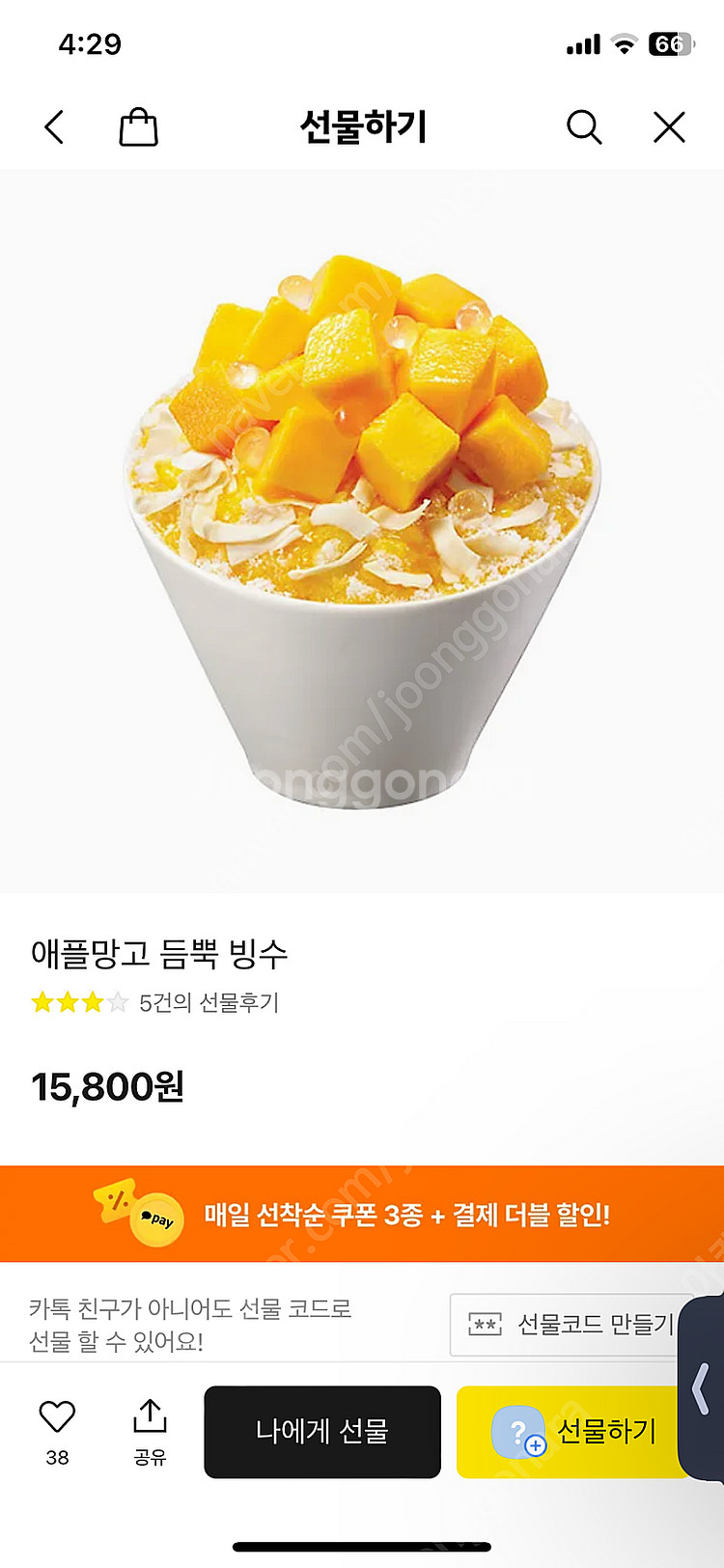Tap the 선물코드 만들기 button

tap(571, 1325)
